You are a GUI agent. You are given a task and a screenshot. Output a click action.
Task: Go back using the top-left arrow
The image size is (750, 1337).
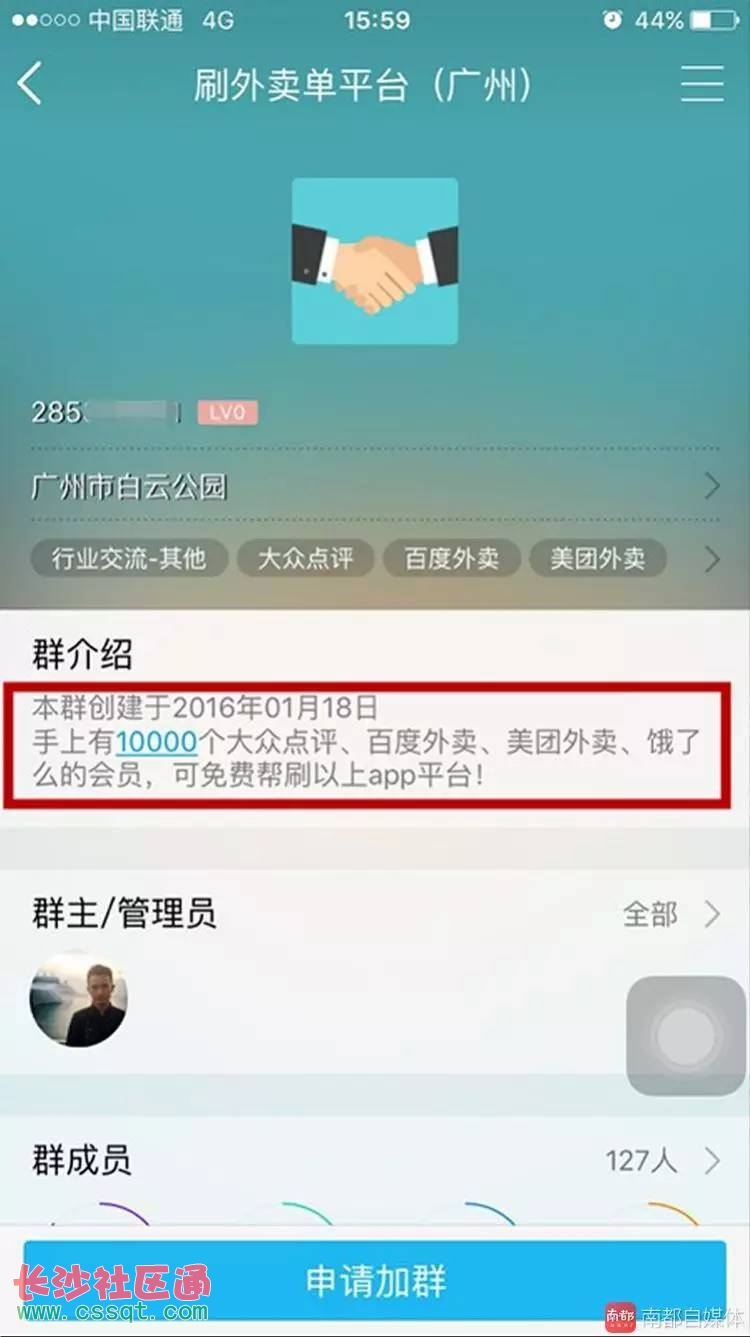tap(31, 84)
